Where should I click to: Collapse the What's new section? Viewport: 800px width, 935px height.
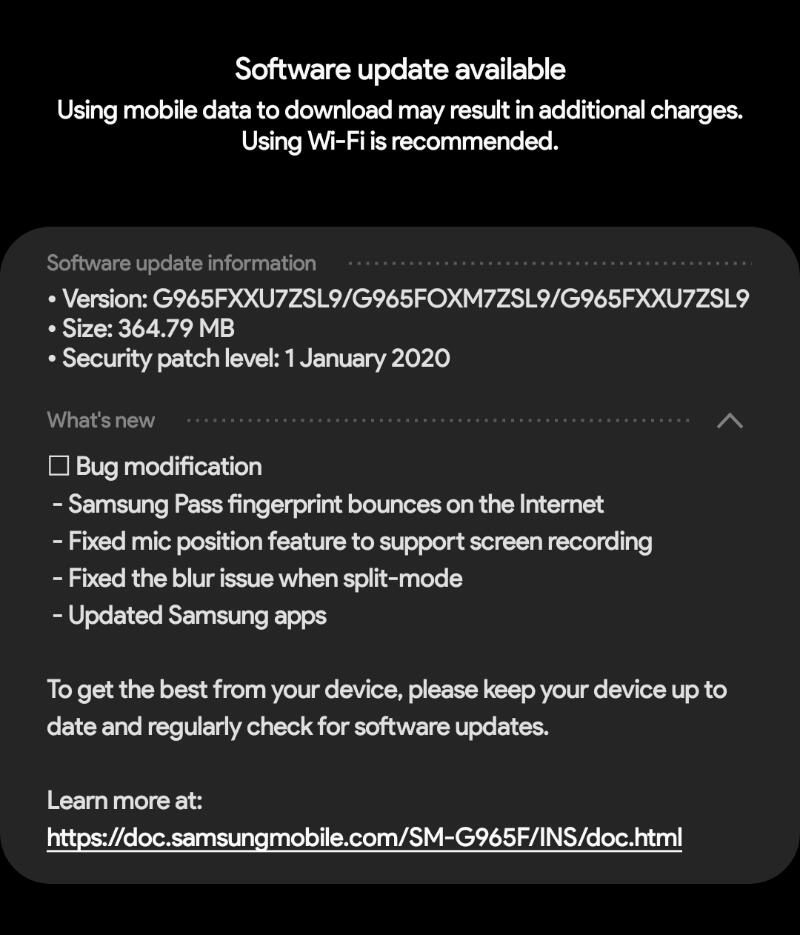[730, 421]
